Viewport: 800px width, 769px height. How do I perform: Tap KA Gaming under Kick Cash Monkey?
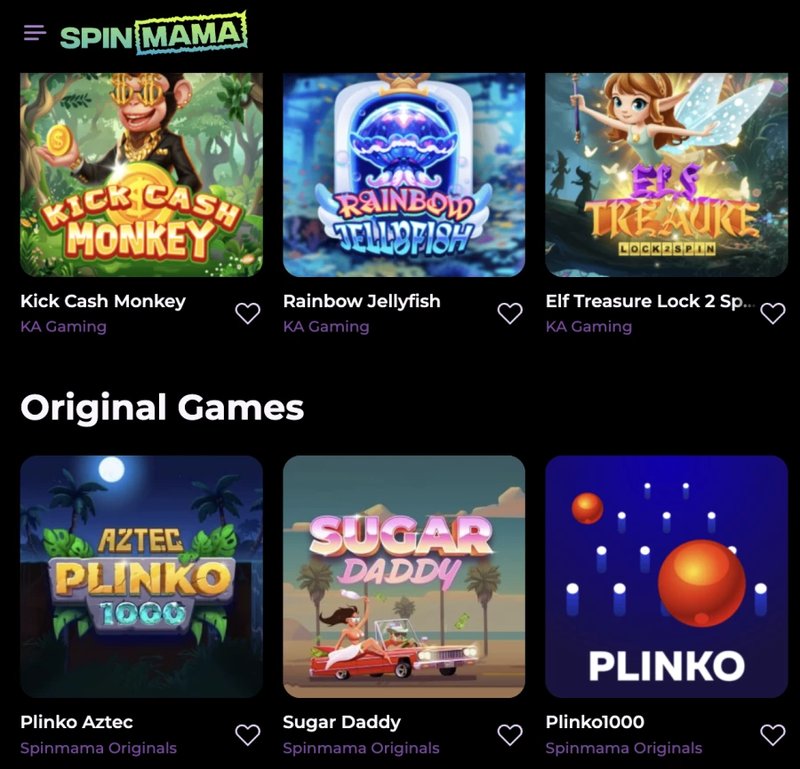click(x=63, y=326)
